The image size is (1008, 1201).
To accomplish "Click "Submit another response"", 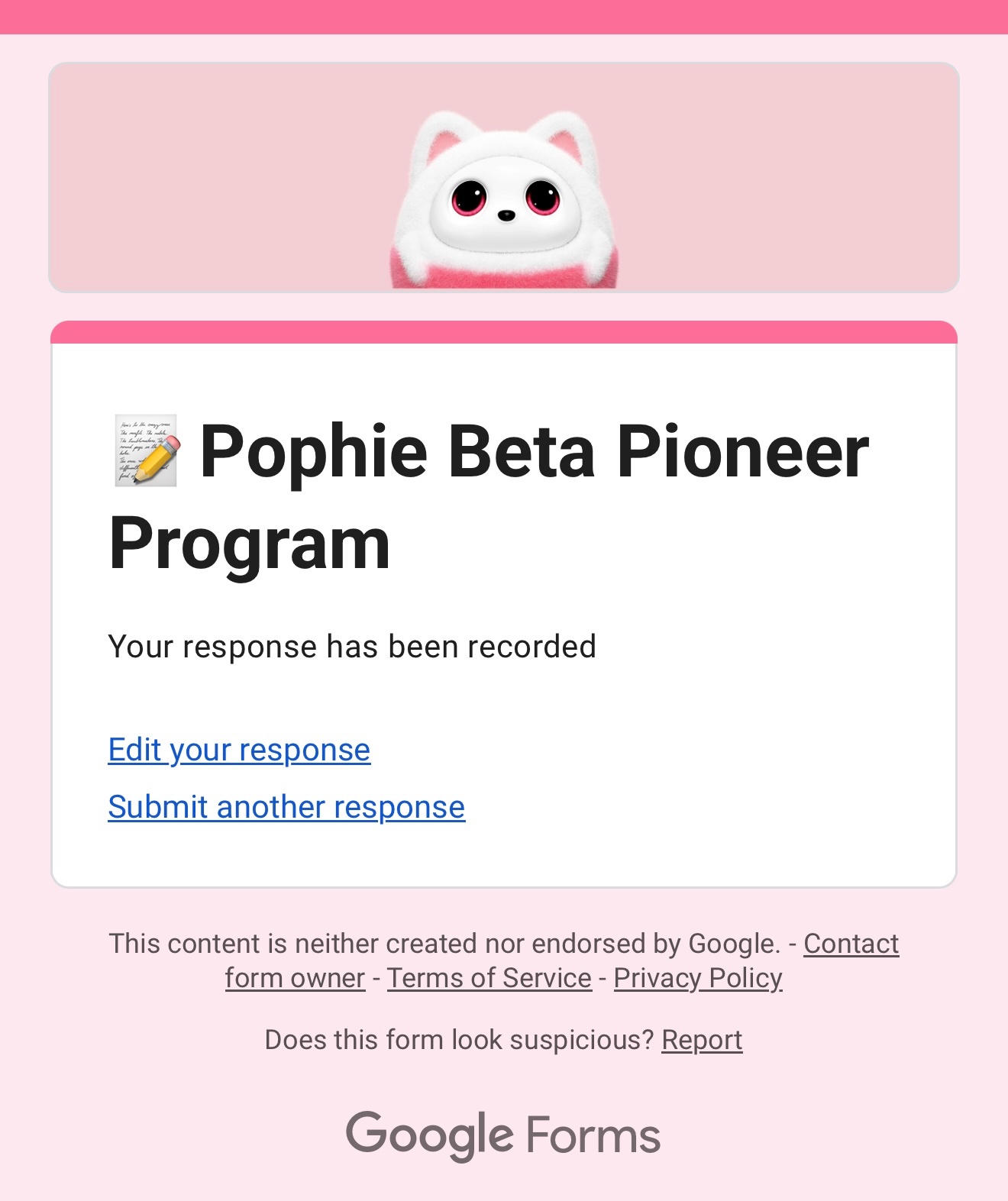I will pos(286,806).
